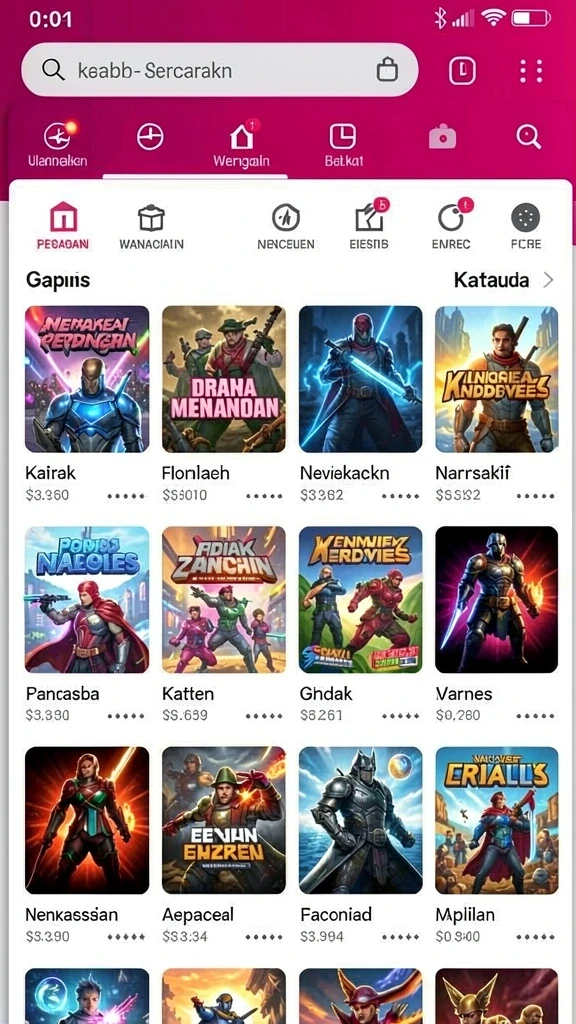
Task: Open the Betkat tab
Action: click(344, 145)
